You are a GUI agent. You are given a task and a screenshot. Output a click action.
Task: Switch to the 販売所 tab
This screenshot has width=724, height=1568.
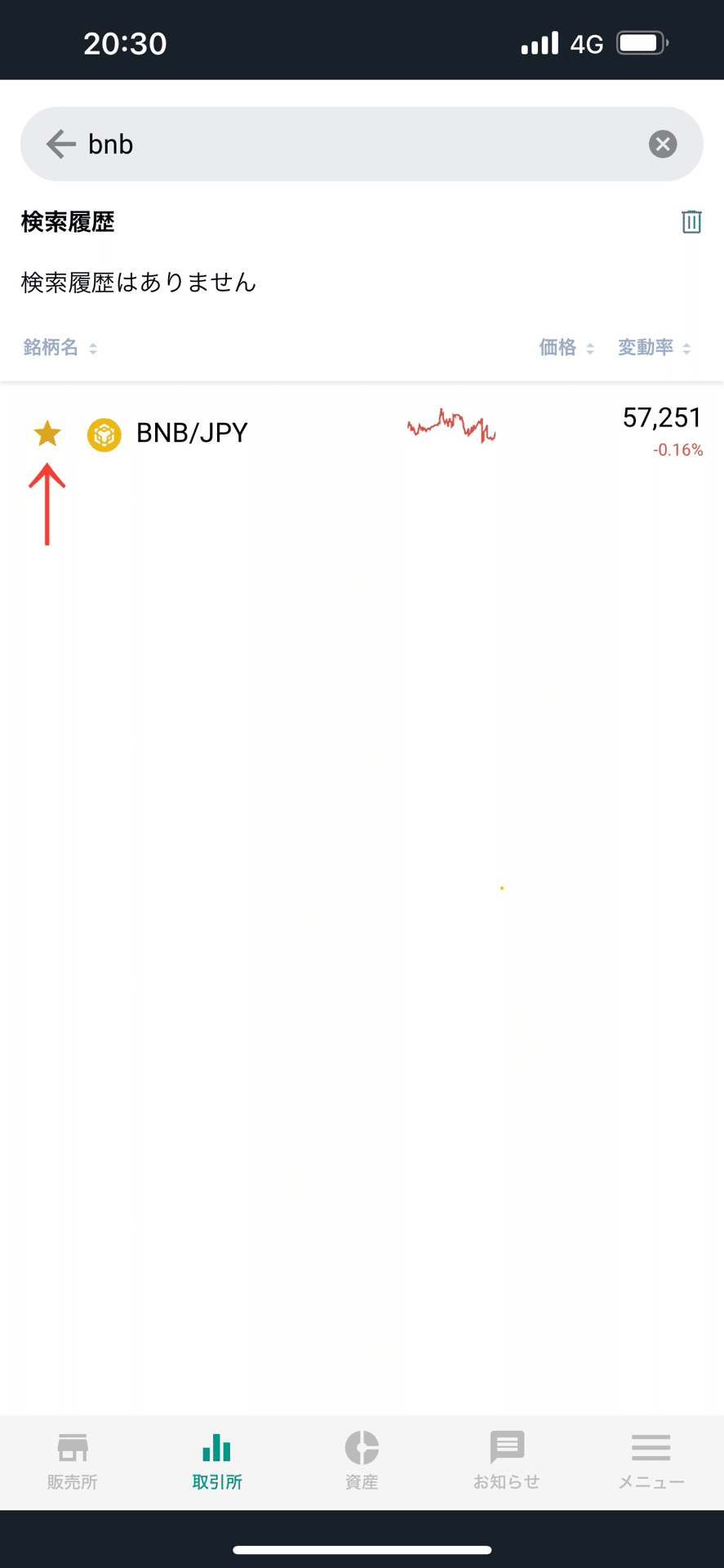coord(73,1461)
